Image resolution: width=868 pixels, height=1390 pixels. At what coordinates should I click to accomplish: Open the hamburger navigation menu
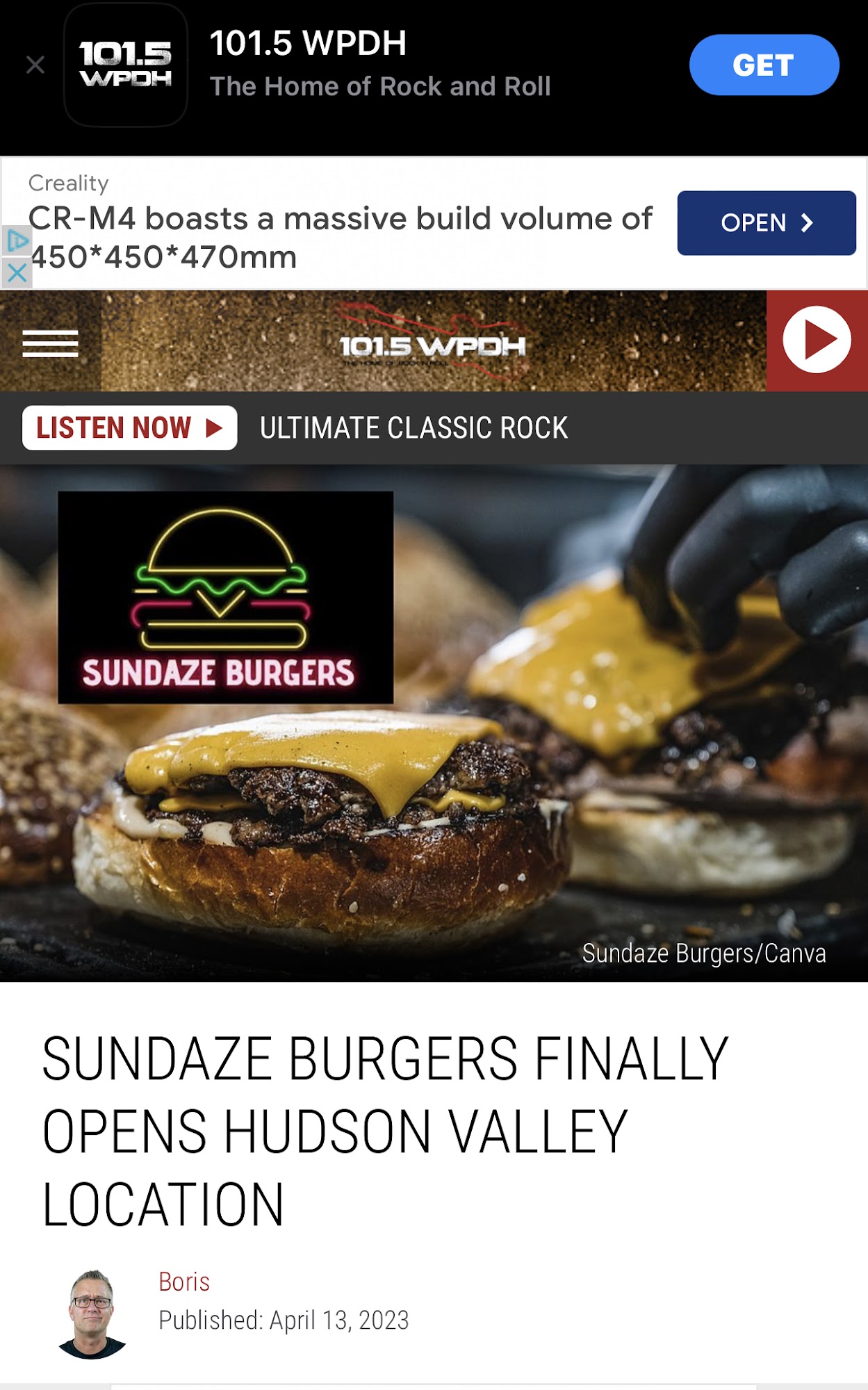click(x=50, y=343)
